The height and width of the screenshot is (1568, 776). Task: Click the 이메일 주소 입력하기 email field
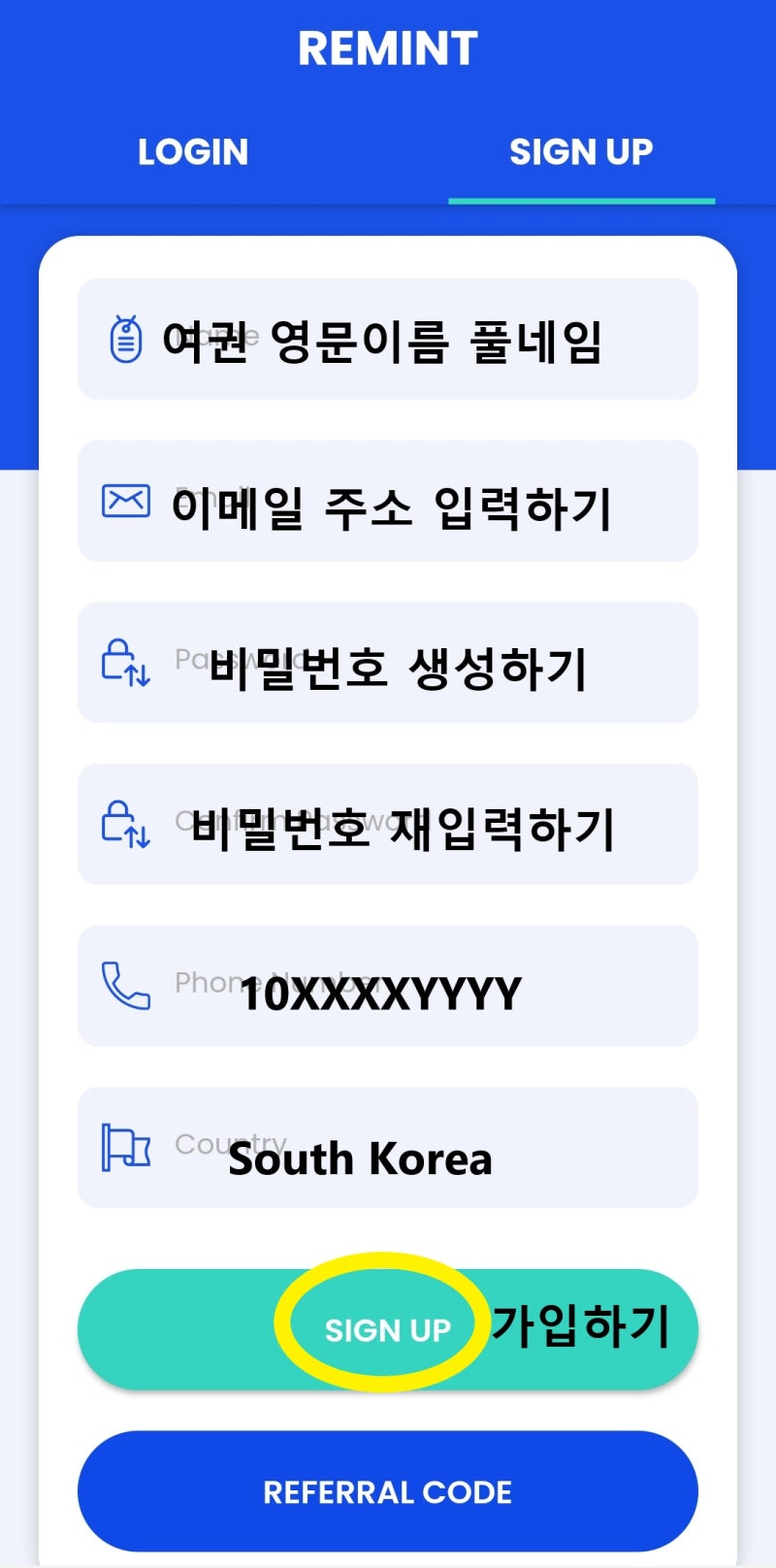click(x=388, y=499)
